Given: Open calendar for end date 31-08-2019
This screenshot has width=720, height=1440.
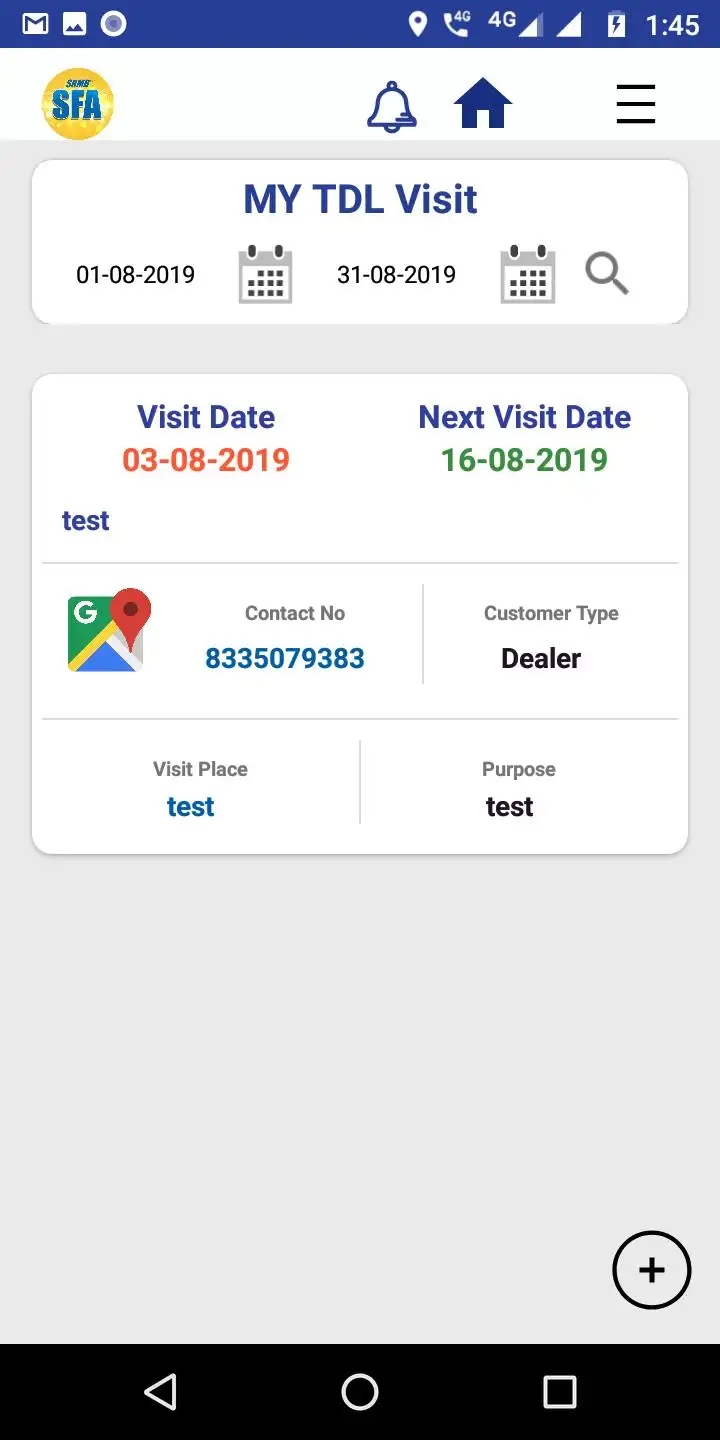Looking at the screenshot, I should tap(527, 274).
